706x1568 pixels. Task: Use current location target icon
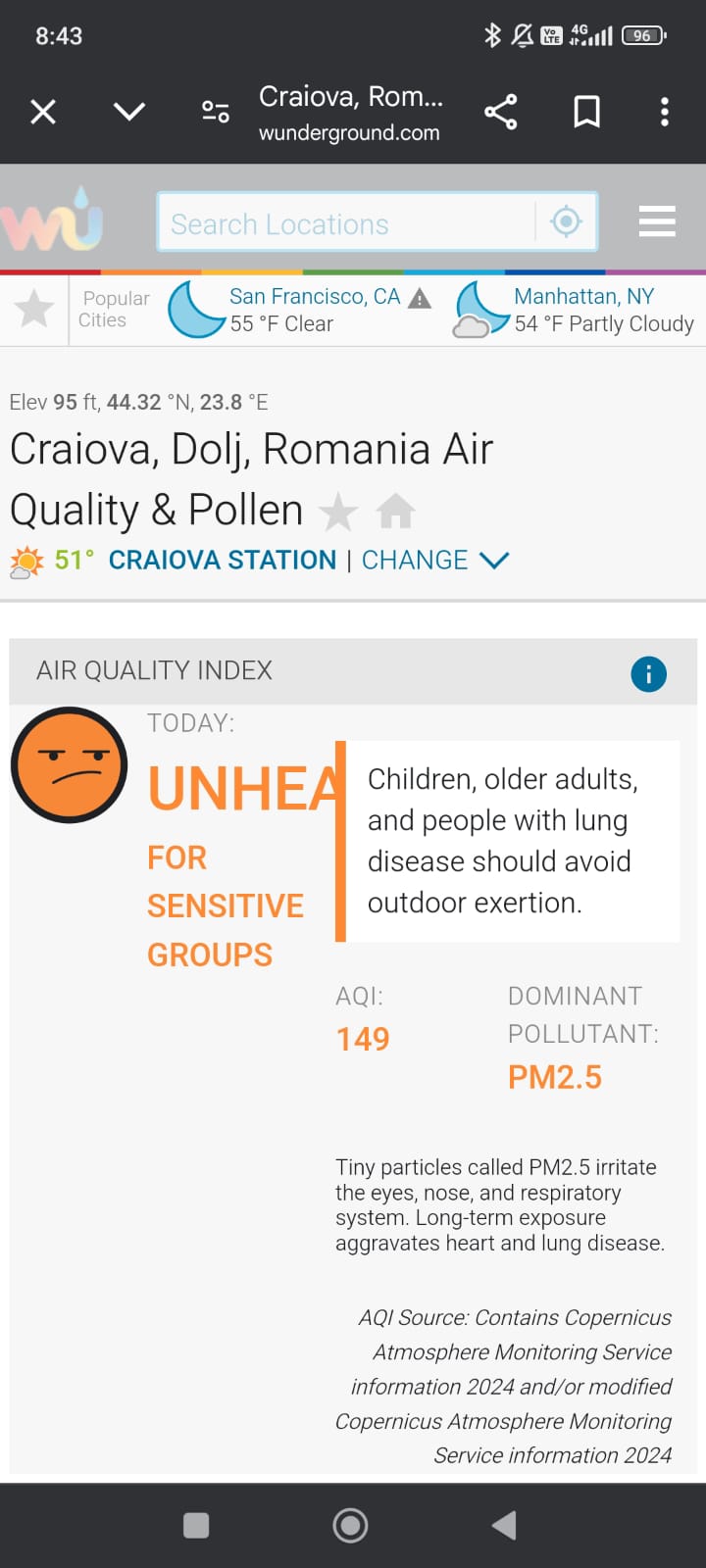pyautogui.click(x=566, y=222)
